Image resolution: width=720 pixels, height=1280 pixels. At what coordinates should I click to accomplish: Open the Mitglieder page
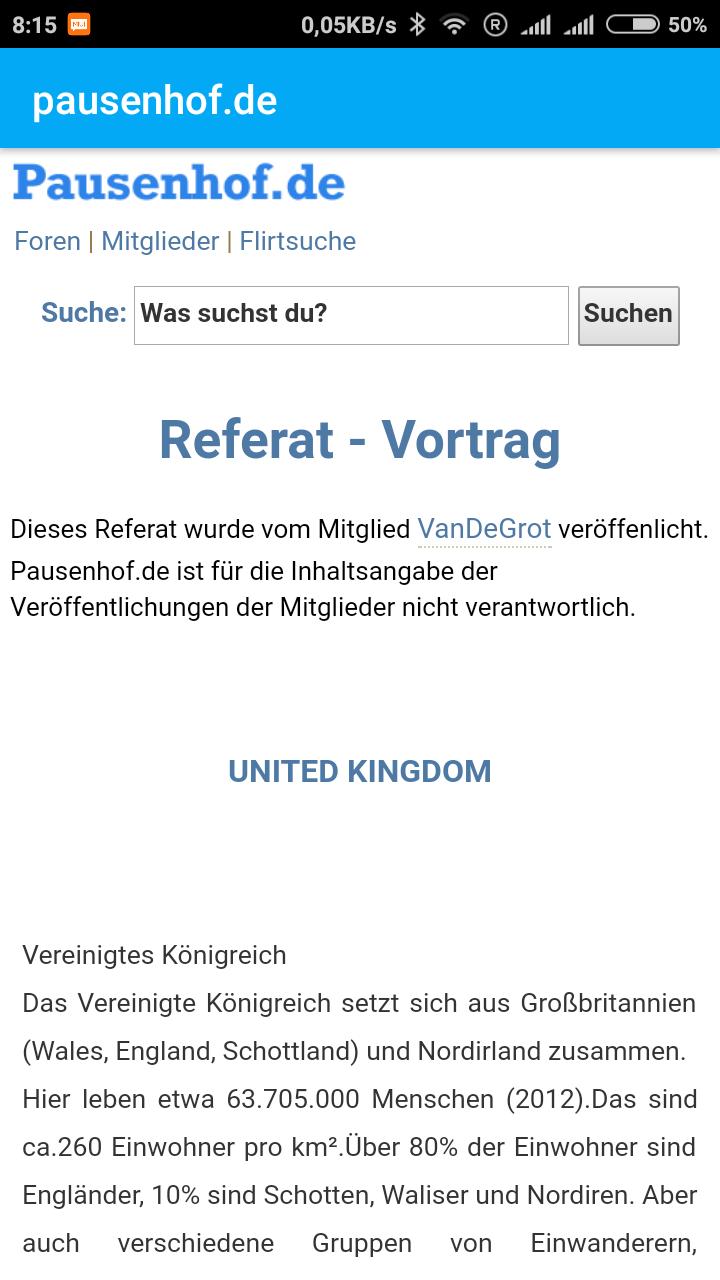[x=160, y=241]
